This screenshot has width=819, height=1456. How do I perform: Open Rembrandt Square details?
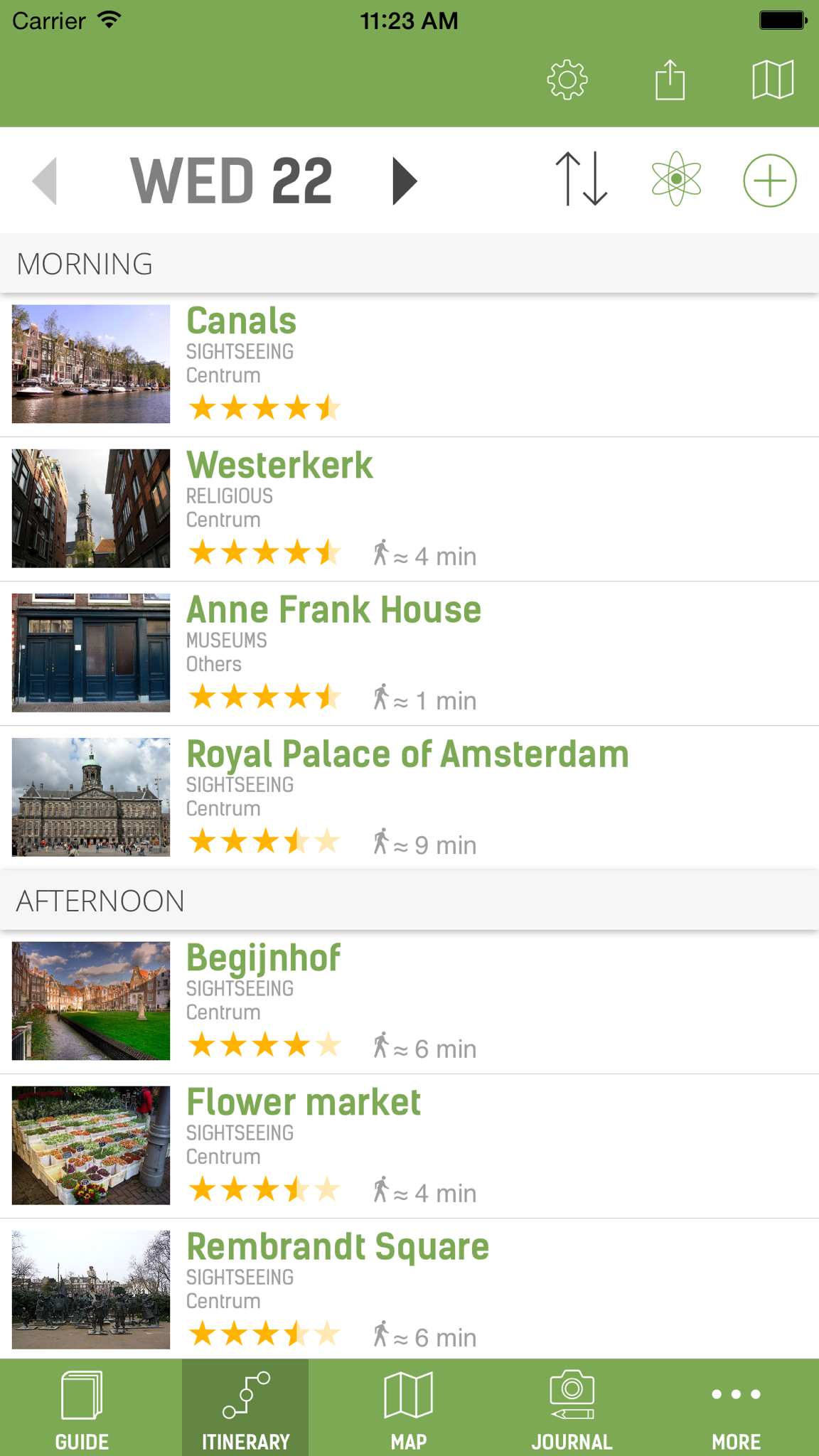pyautogui.click(x=409, y=1289)
